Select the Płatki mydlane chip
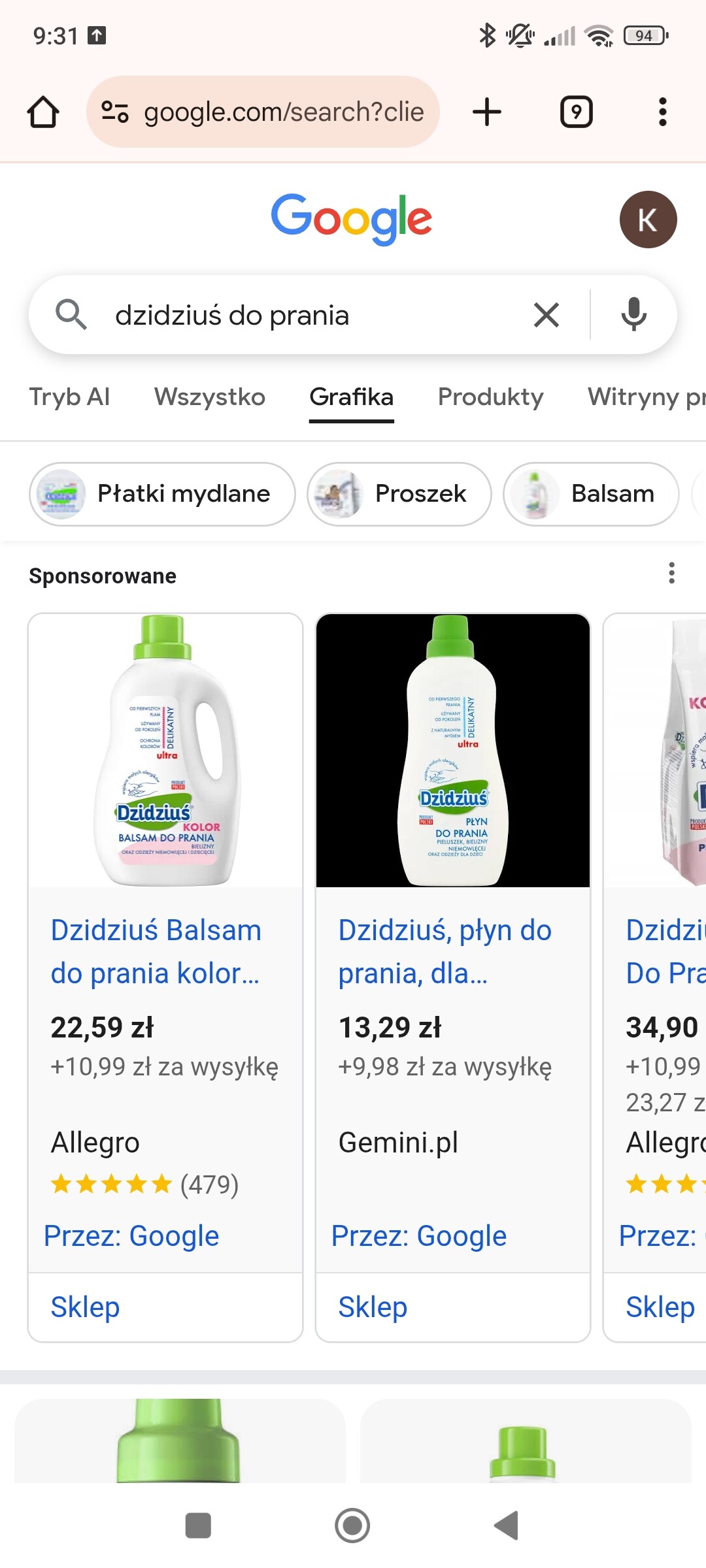The image size is (706, 1568). pos(162,494)
